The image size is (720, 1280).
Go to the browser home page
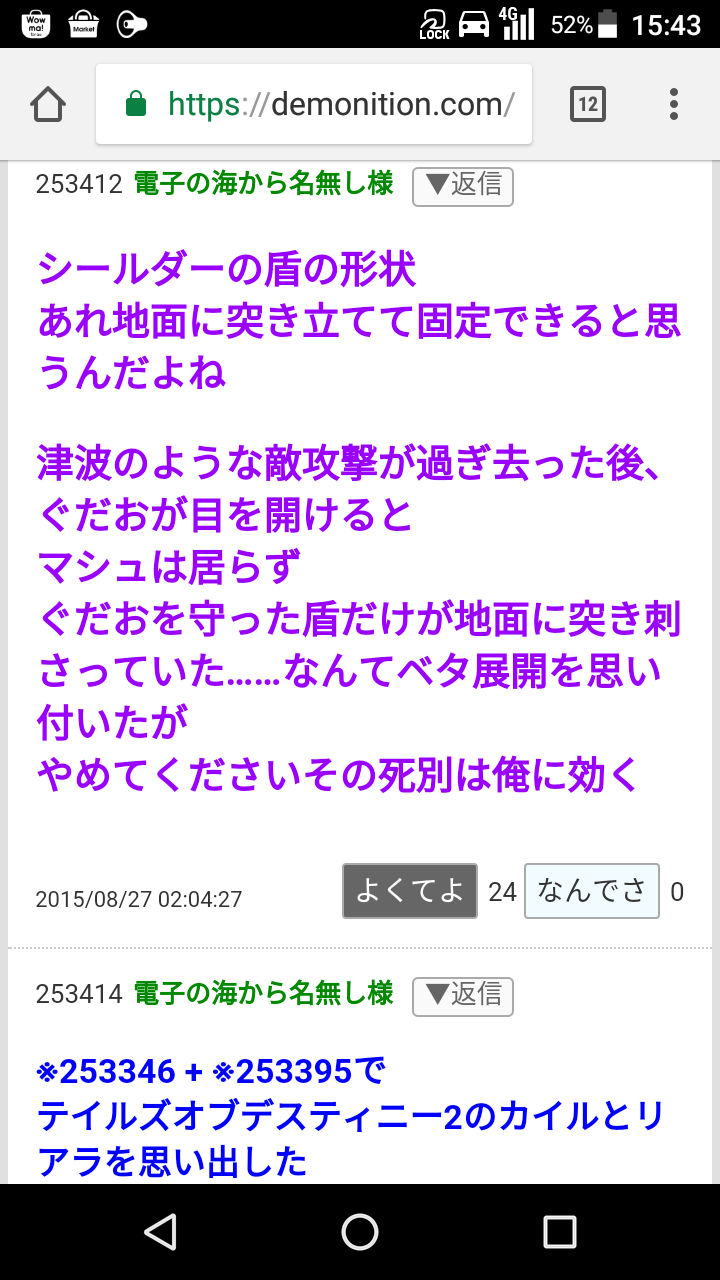tap(48, 104)
